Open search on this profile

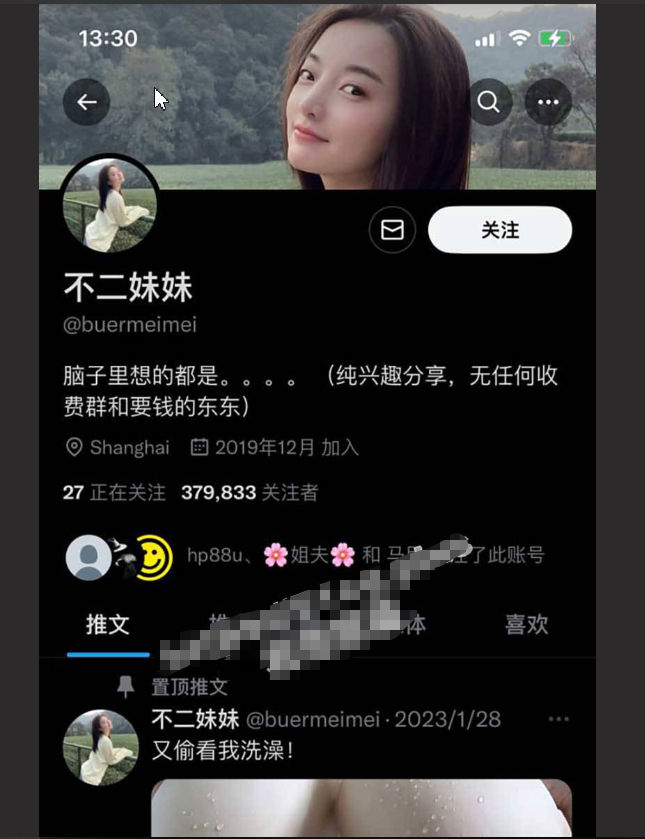coord(488,102)
